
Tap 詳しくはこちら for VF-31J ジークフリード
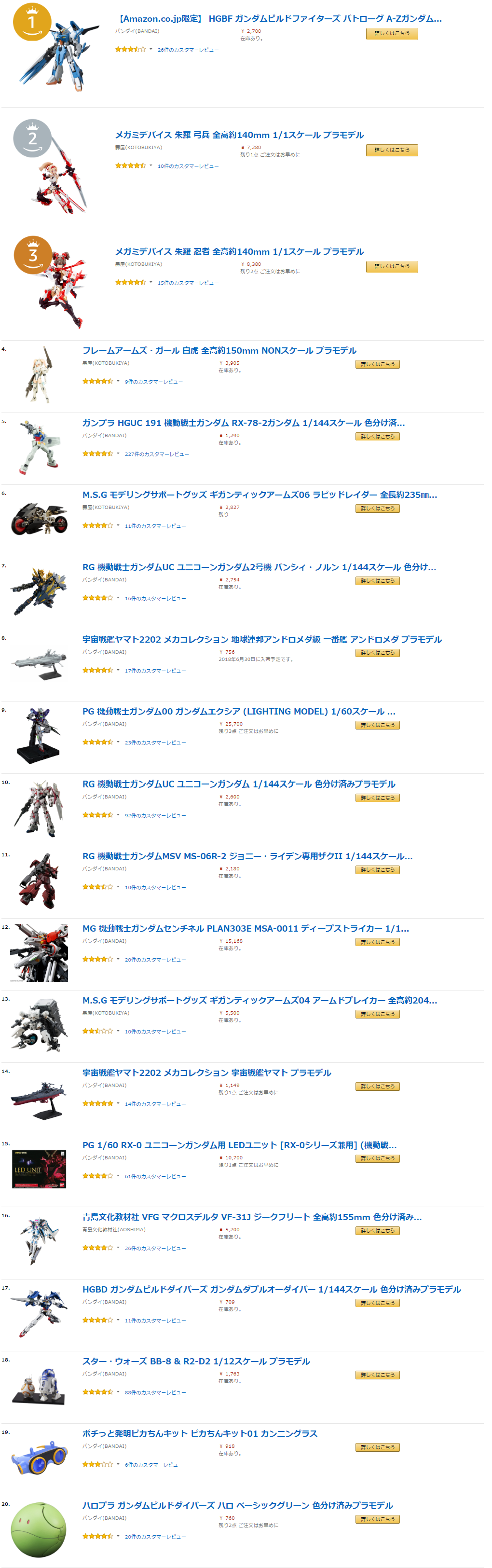(x=378, y=1231)
